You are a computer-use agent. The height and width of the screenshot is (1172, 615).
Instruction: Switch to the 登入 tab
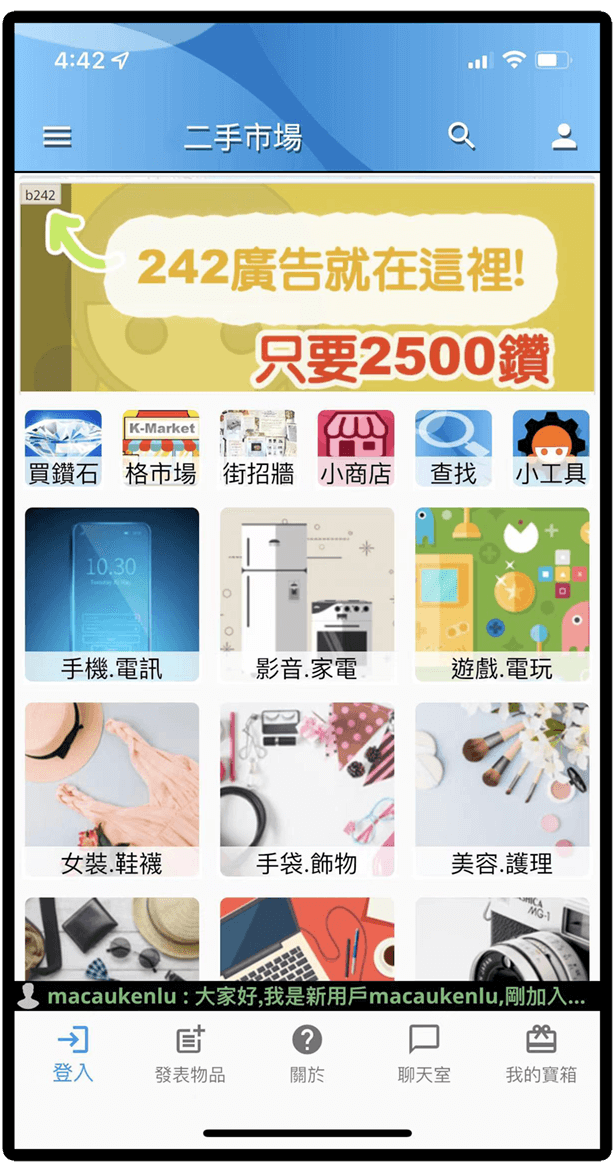pyautogui.click(x=73, y=1054)
